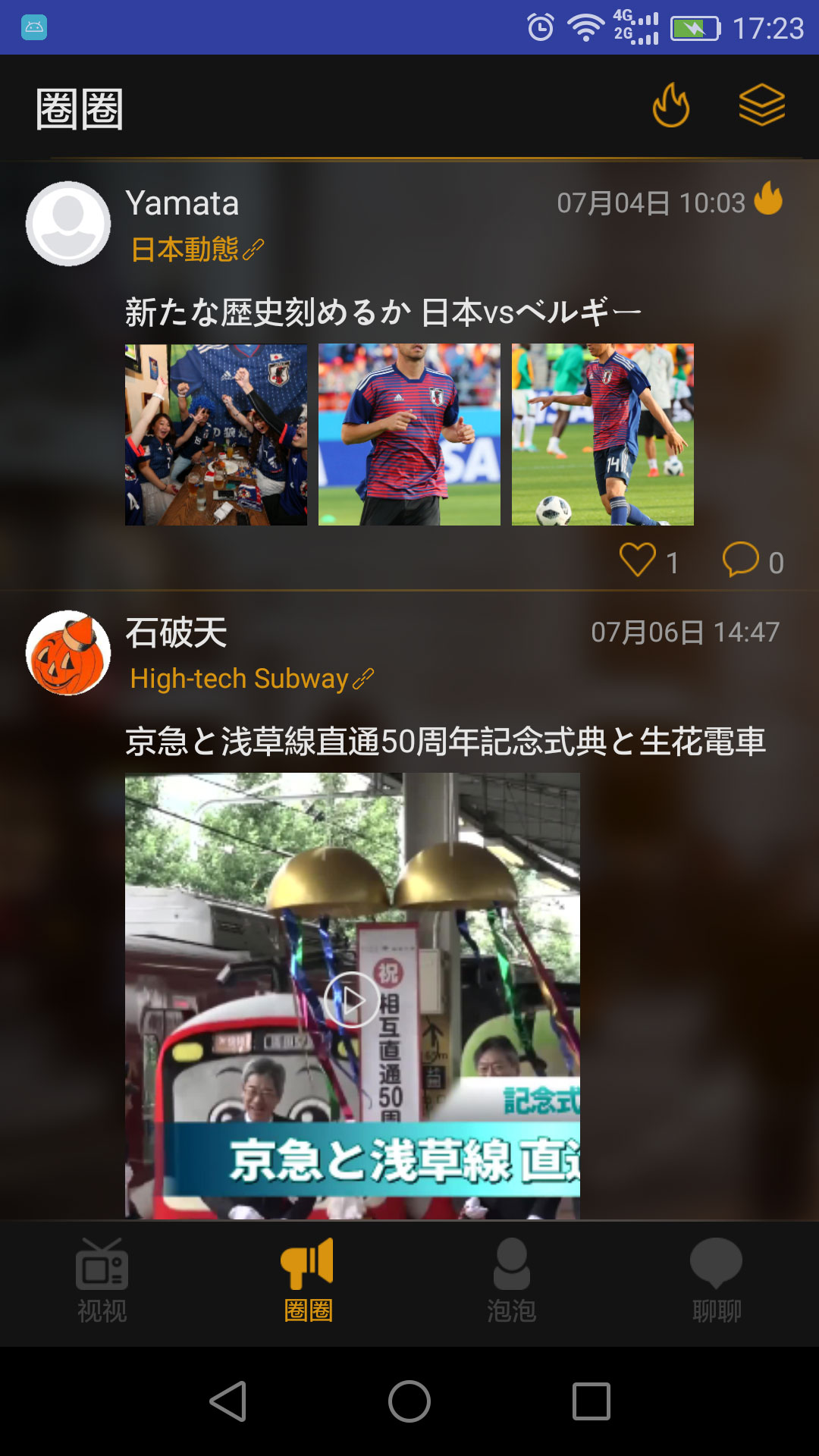The width and height of the screenshot is (819, 1456).
Task: Like Yamata's post with the heart
Action: [638, 561]
